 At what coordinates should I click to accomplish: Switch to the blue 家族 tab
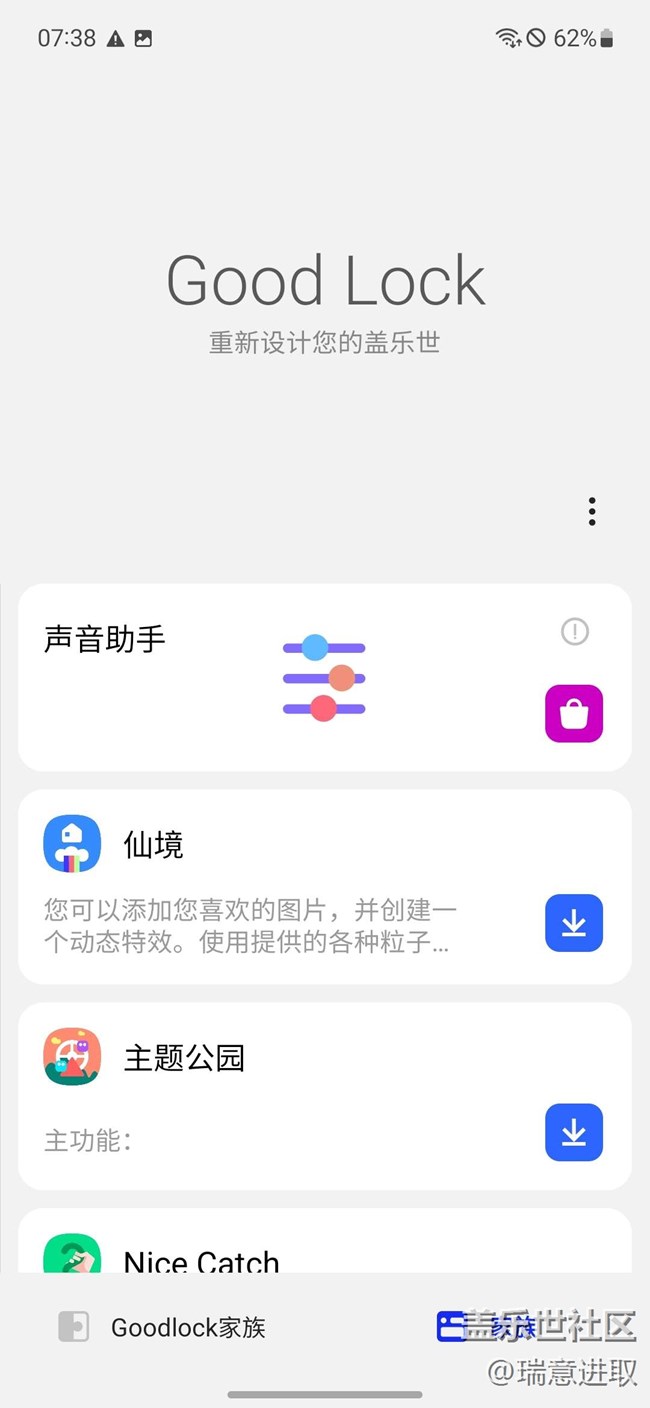point(487,1327)
